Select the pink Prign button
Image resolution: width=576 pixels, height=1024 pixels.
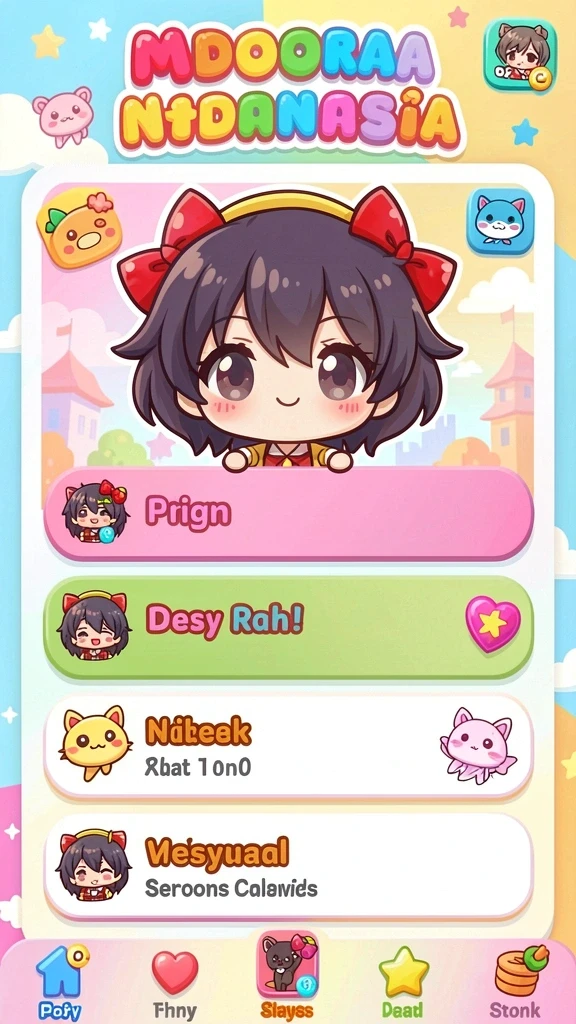tap(289, 514)
